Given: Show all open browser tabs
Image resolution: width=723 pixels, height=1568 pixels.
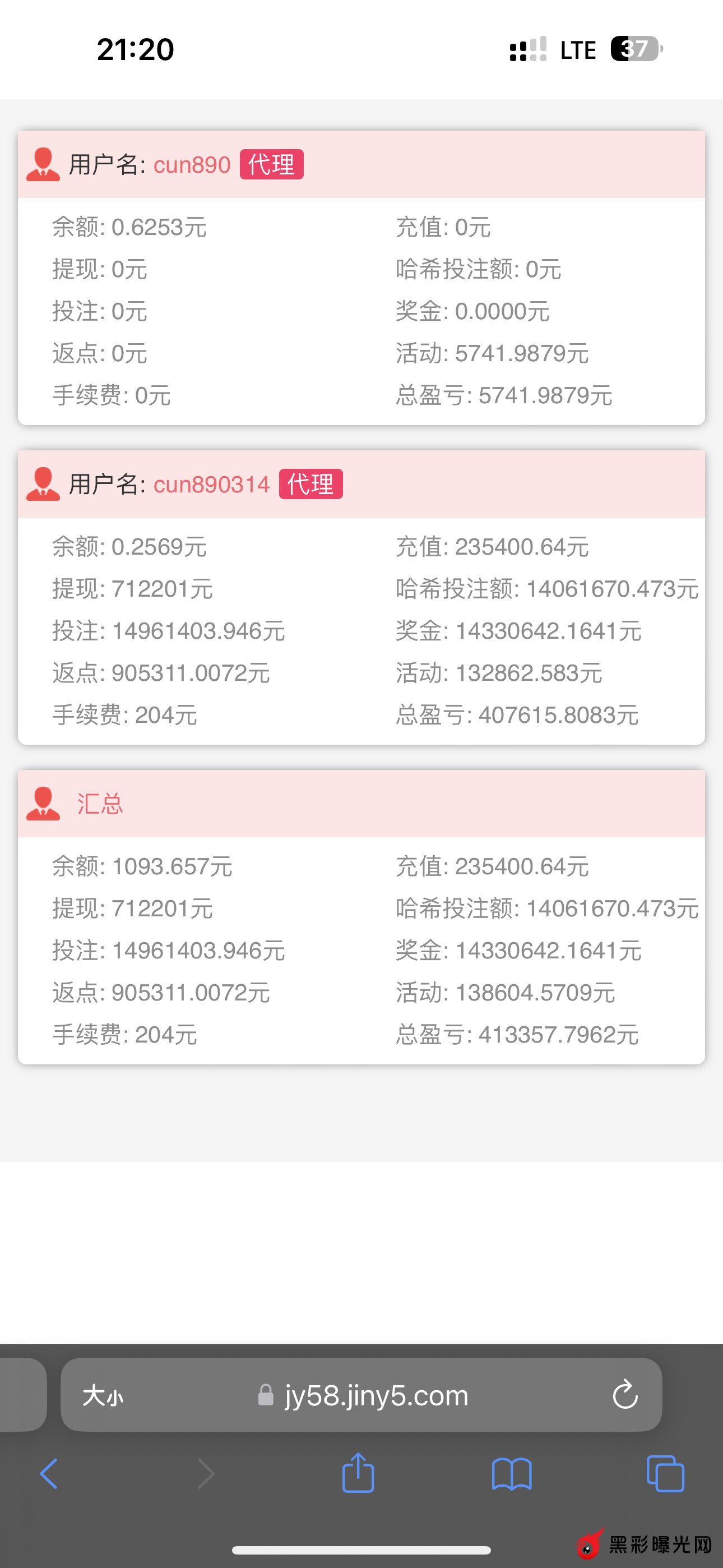Looking at the screenshot, I should (x=665, y=1474).
